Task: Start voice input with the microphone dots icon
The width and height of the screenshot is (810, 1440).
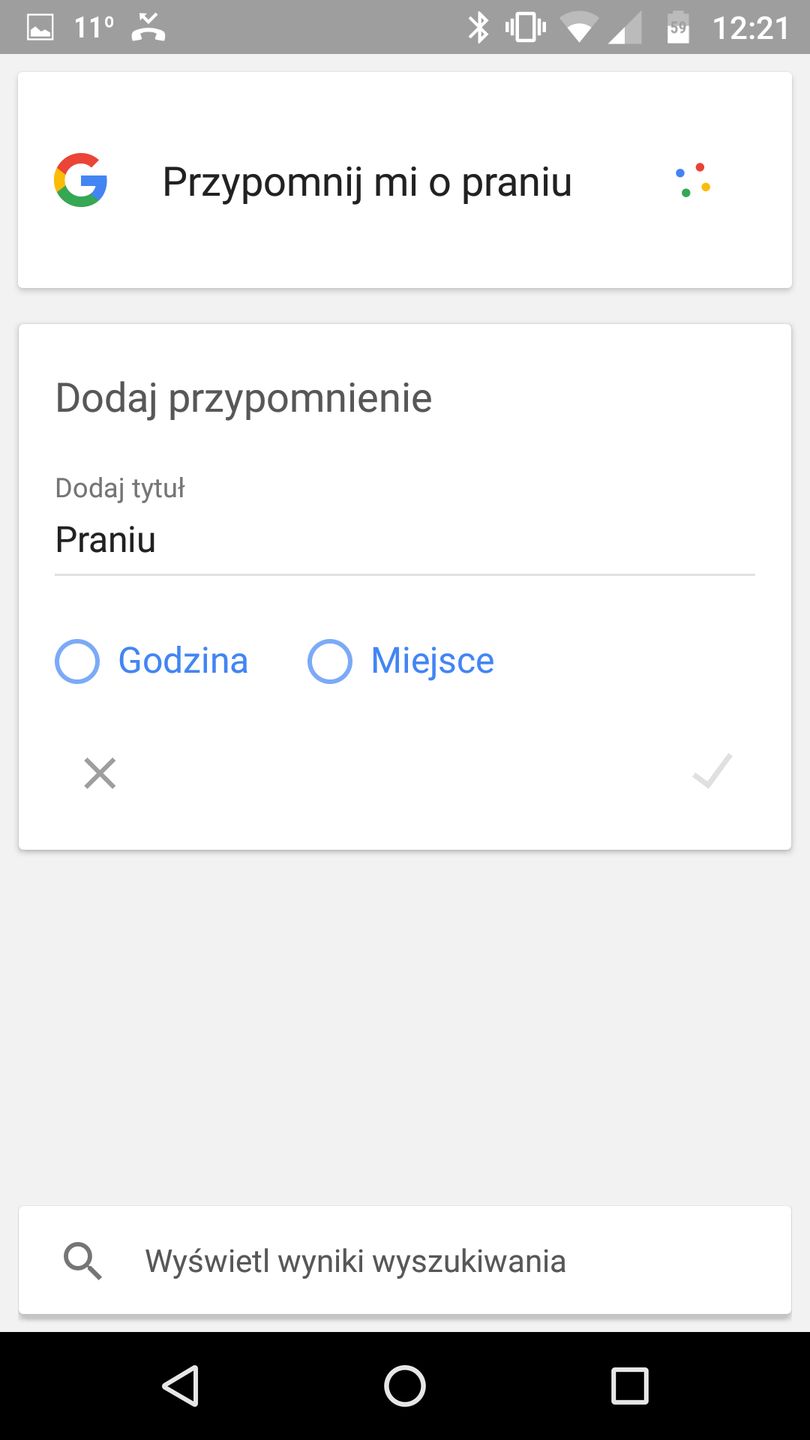Action: [693, 180]
